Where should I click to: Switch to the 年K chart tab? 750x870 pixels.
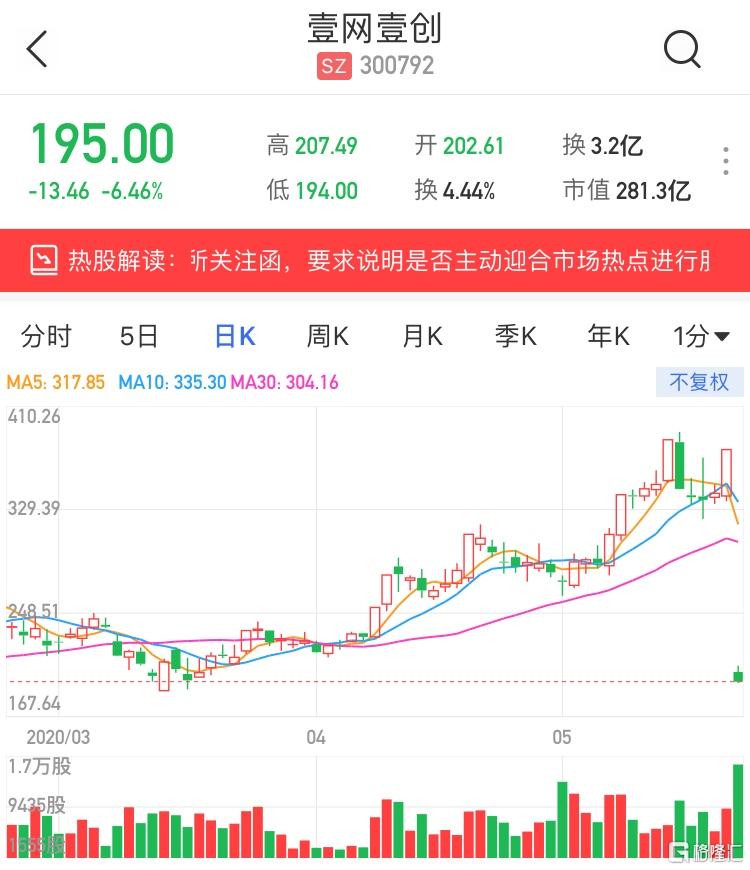coord(608,337)
